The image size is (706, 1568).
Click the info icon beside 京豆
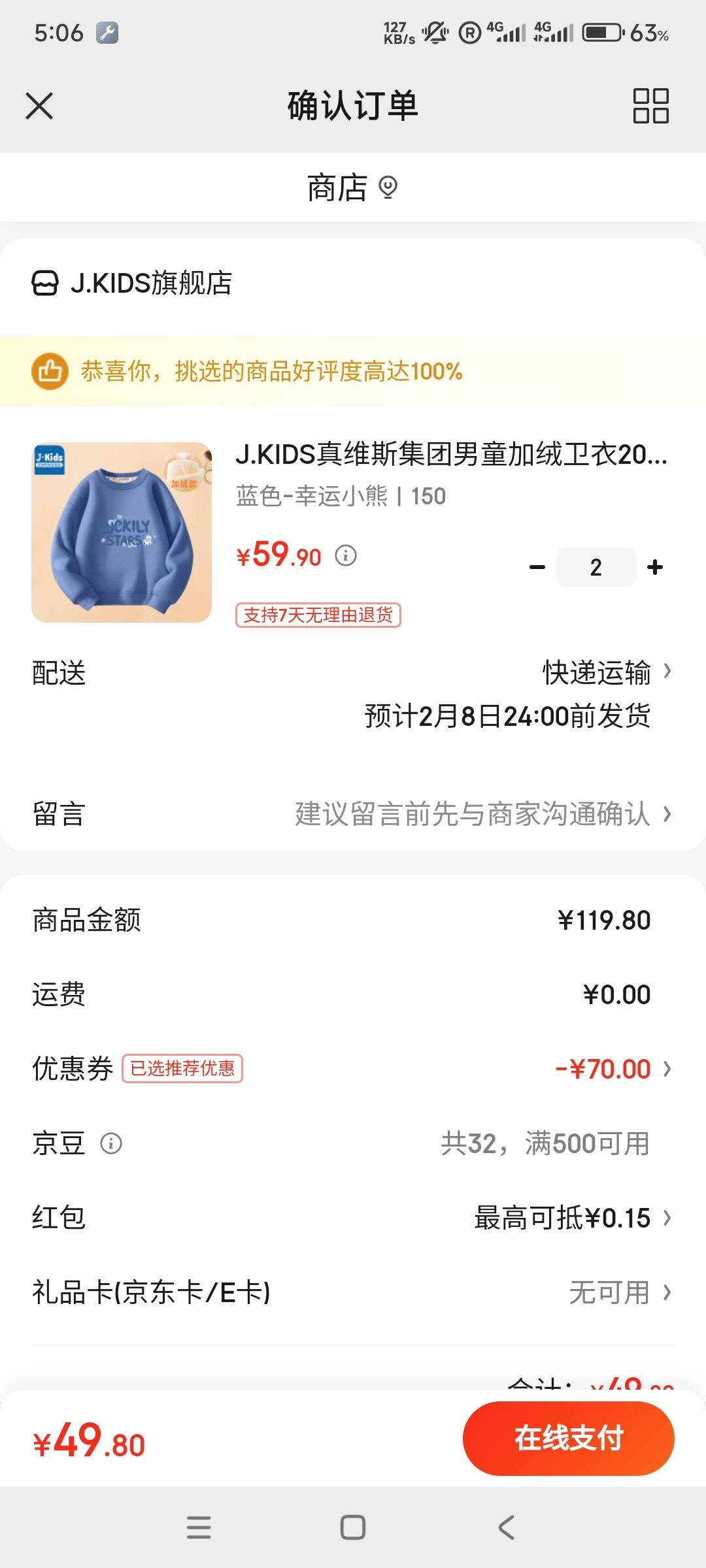pyautogui.click(x=111, y=1142)
